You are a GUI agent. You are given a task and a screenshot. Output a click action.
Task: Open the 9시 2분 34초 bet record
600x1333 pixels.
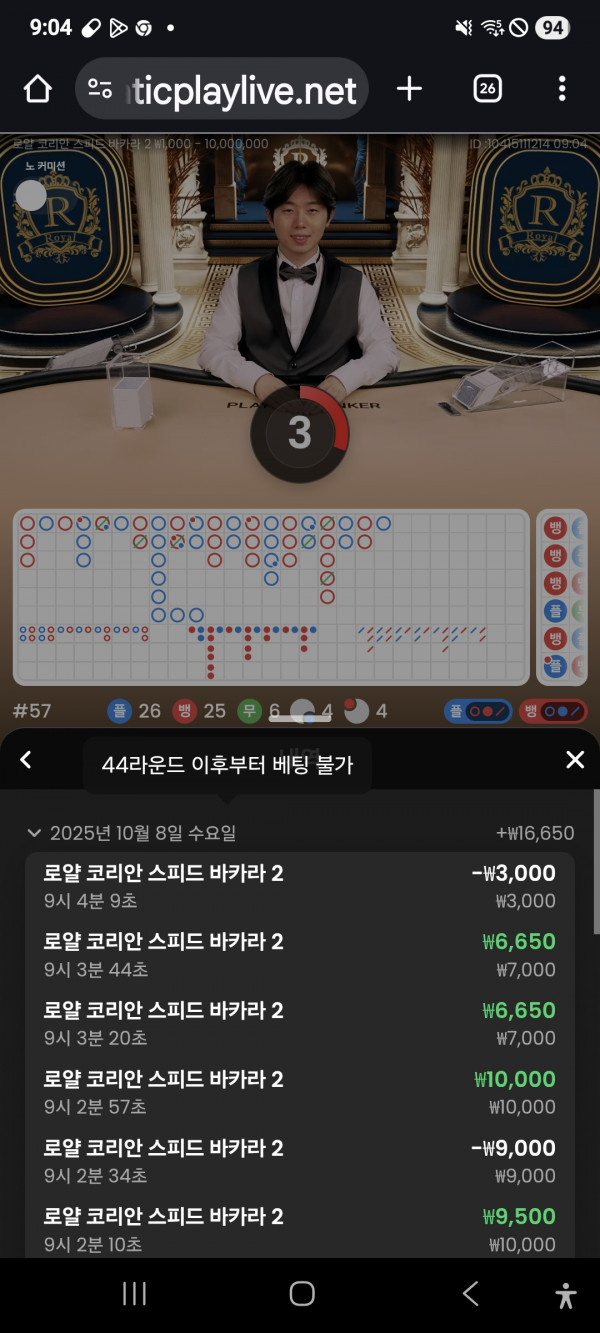click(x=300, y=1162)
